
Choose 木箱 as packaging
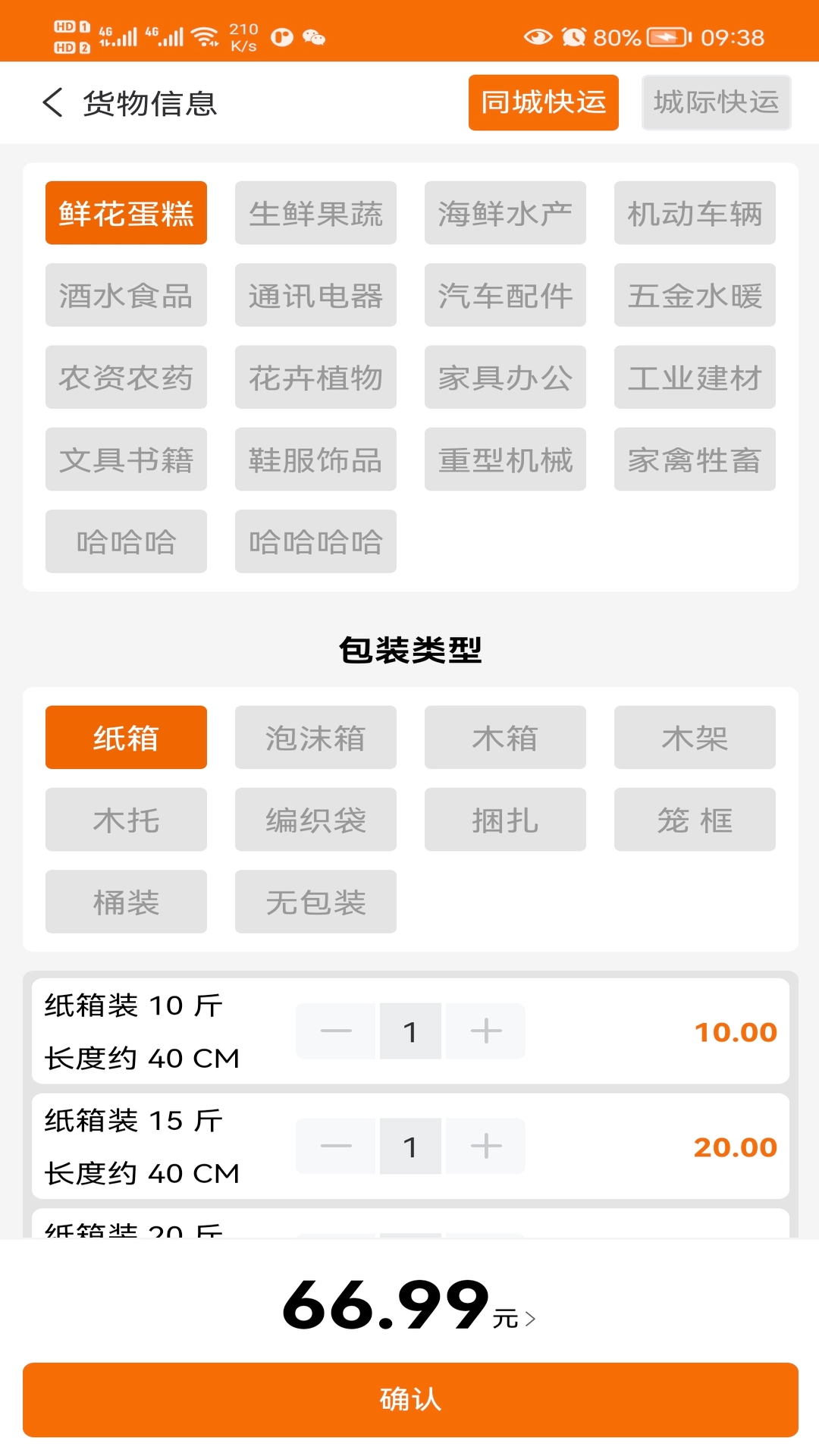click(x=505, y=738)
